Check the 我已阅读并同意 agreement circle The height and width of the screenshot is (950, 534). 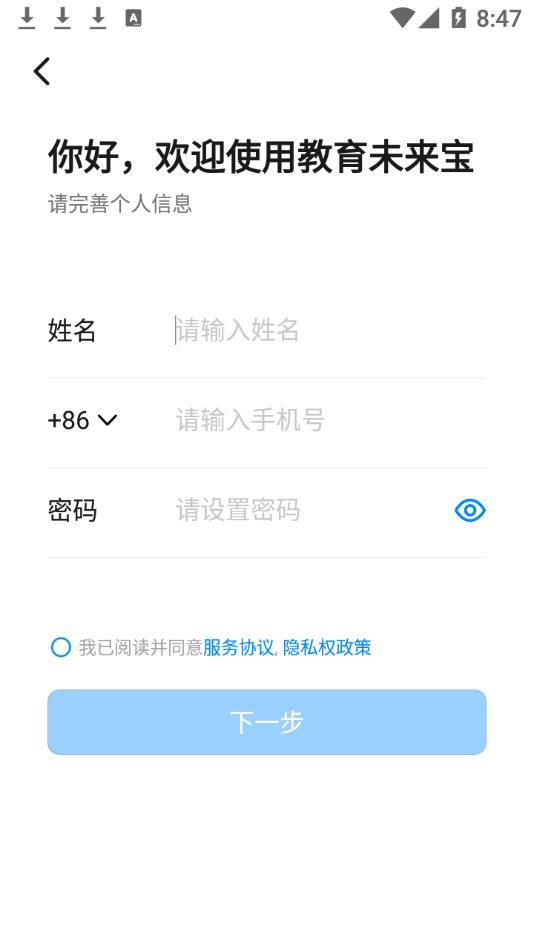(61, 647)
